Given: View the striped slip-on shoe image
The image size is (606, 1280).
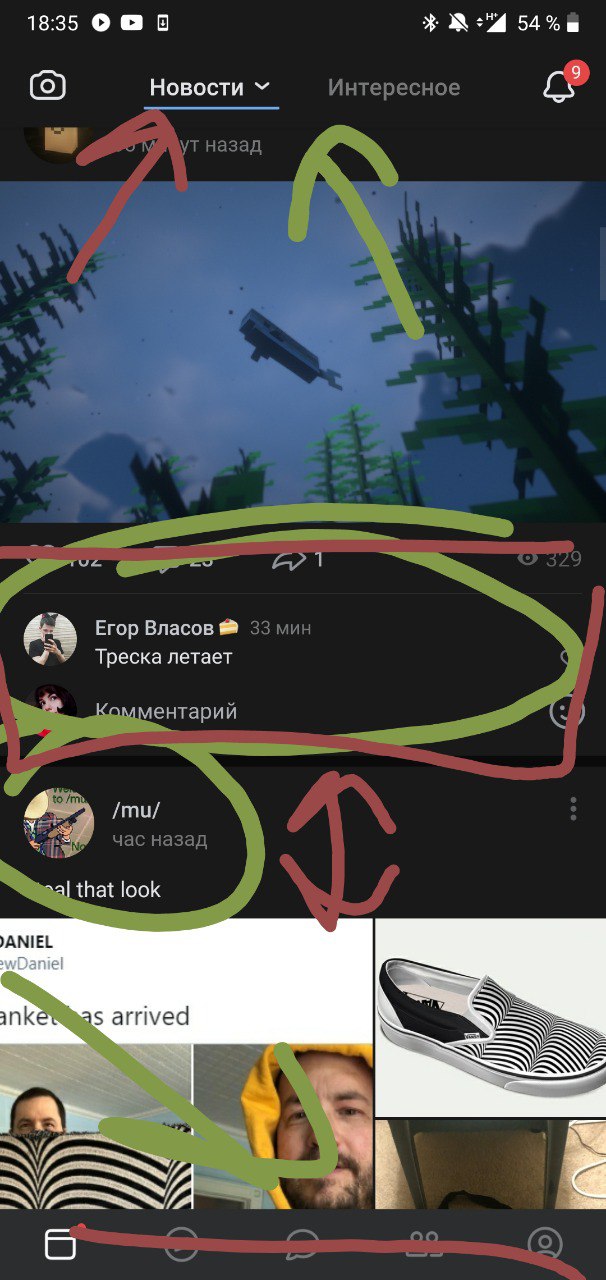Looking at the screenshot, I should pyautogui.click(x=490, y=1015).
